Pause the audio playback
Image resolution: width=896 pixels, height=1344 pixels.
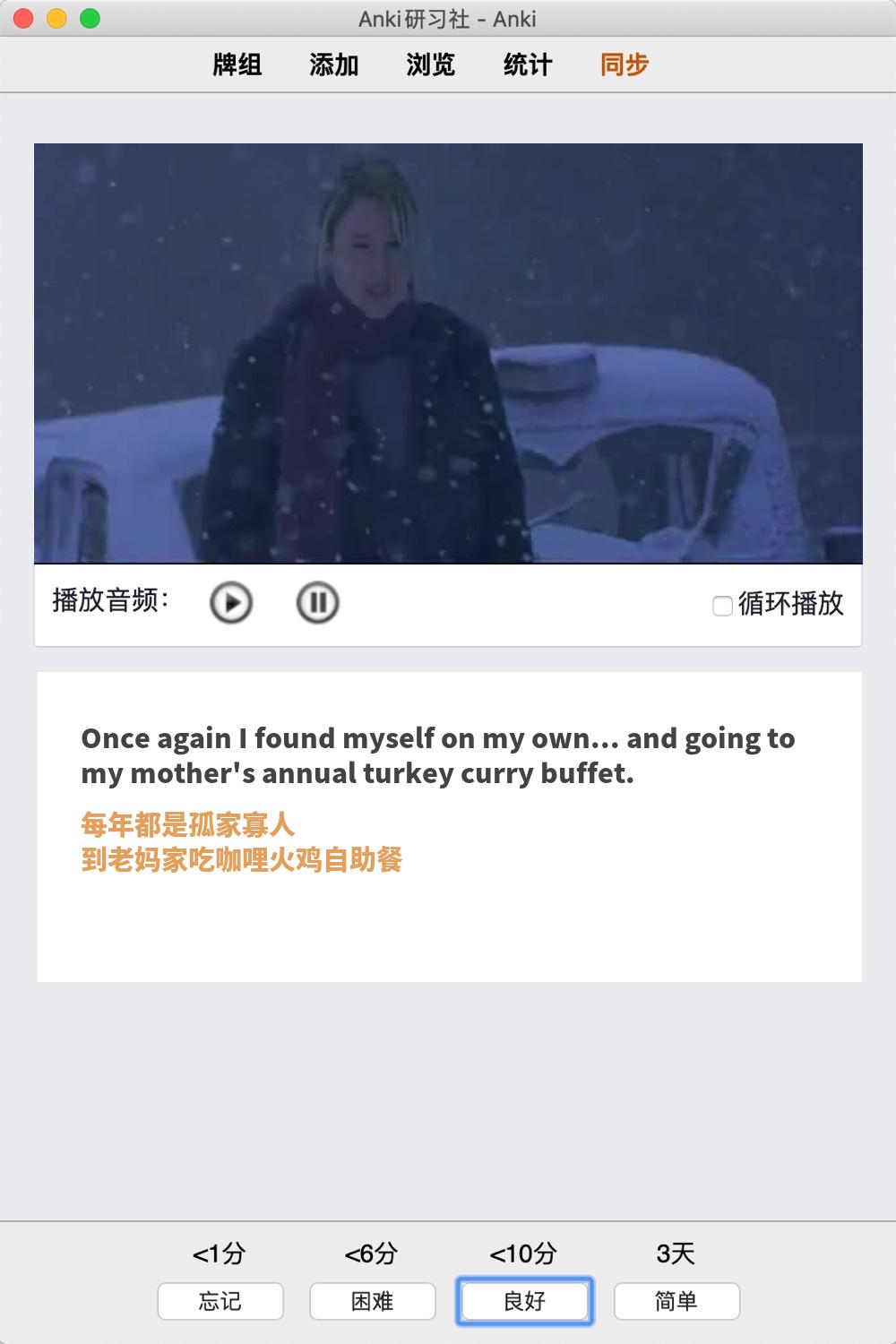317,603
